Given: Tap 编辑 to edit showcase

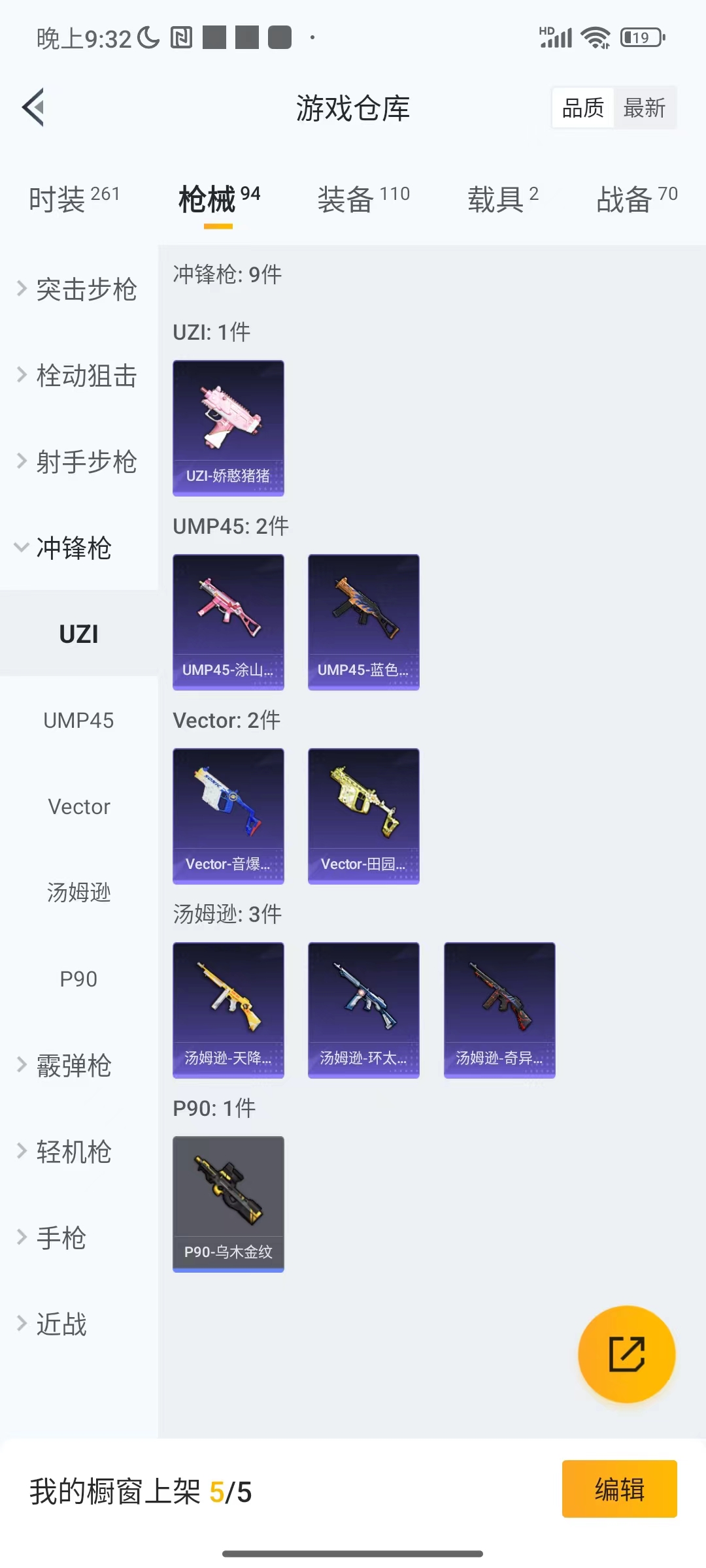Looking at the screenshot, I should point(619,1489).
